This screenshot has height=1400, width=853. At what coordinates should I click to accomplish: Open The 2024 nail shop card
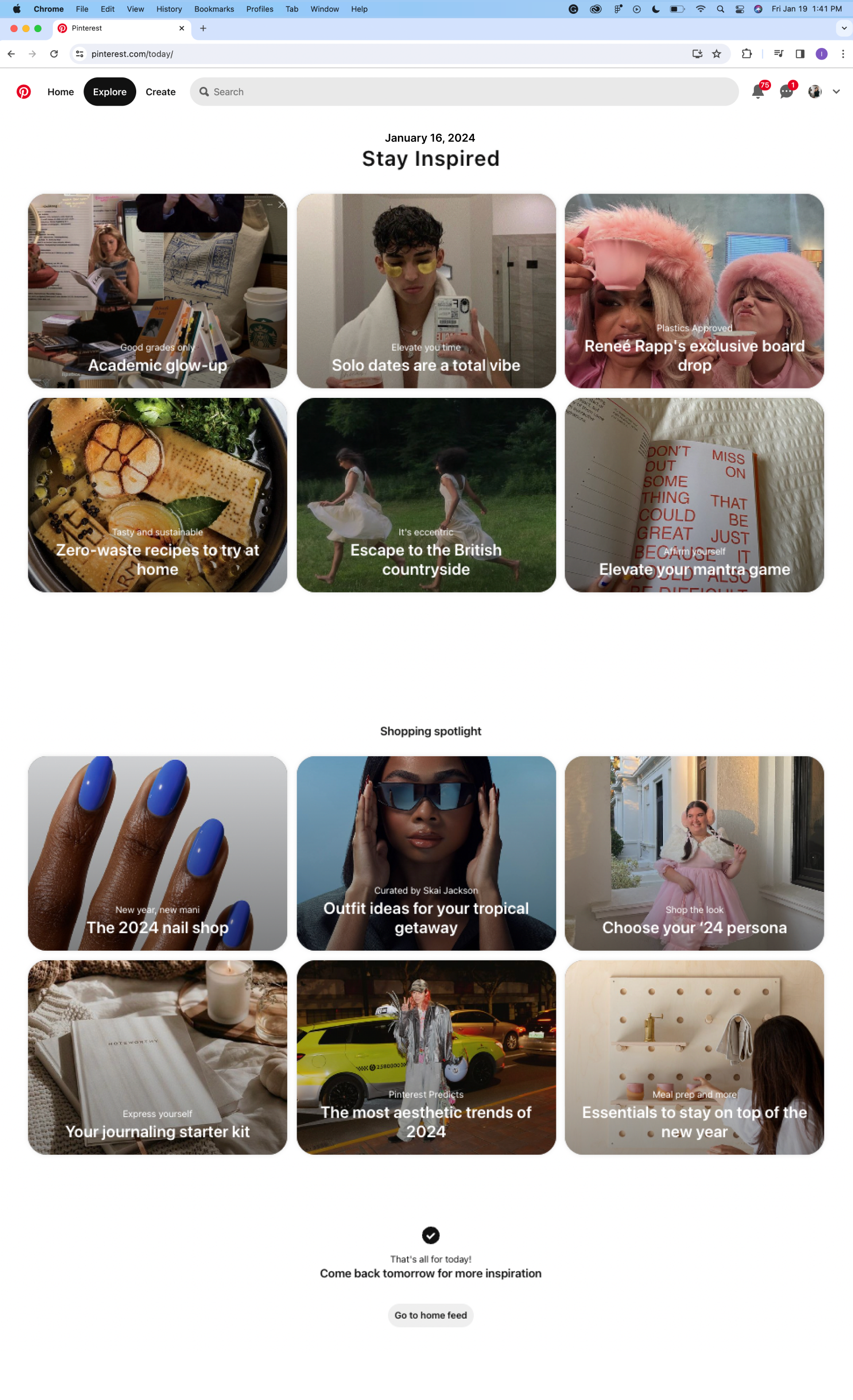[x=157, y=853]
